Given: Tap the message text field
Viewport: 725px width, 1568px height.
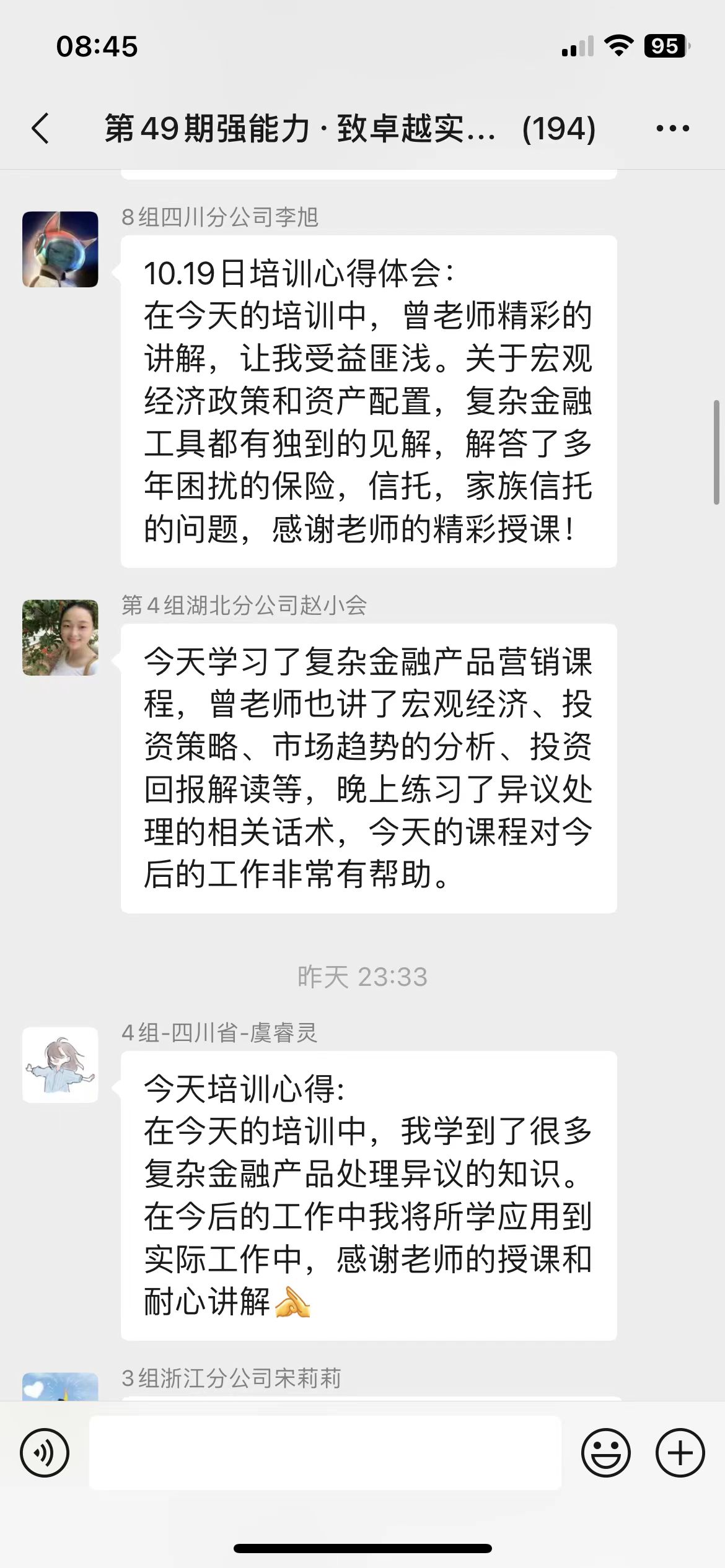Looking at the screenshot, I should tap(325, 1452).
